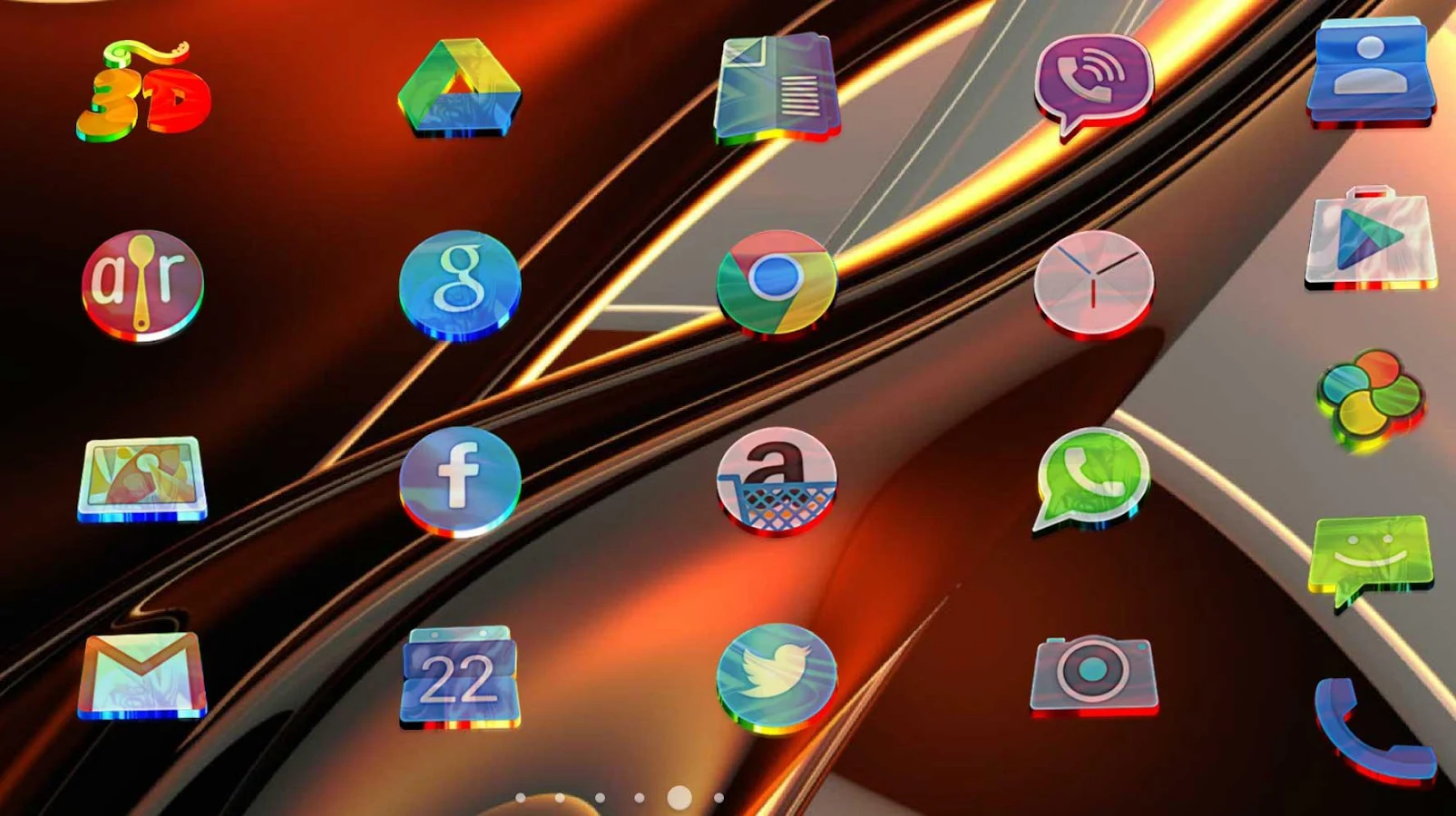The image size is (1456, 816).
Task: Open the Google Drive app
Action: [x=459, y=88]
